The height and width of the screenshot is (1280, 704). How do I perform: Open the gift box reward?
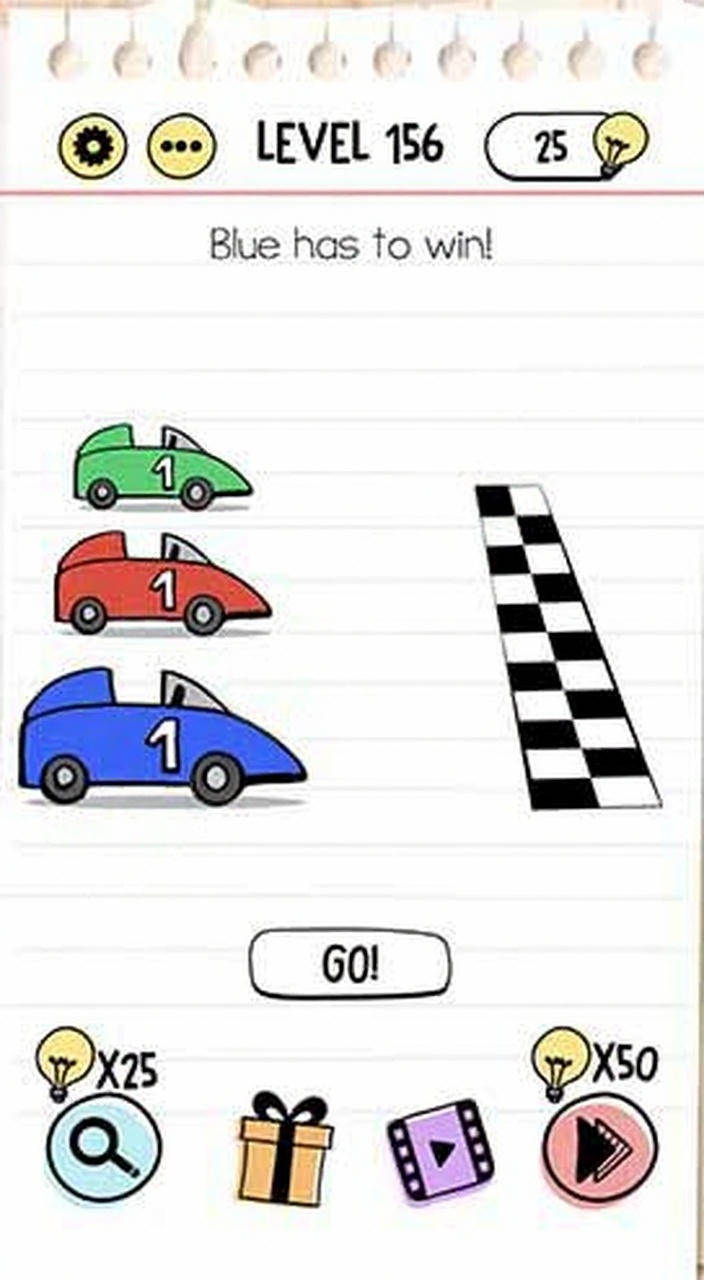[x=284, y=1151]
